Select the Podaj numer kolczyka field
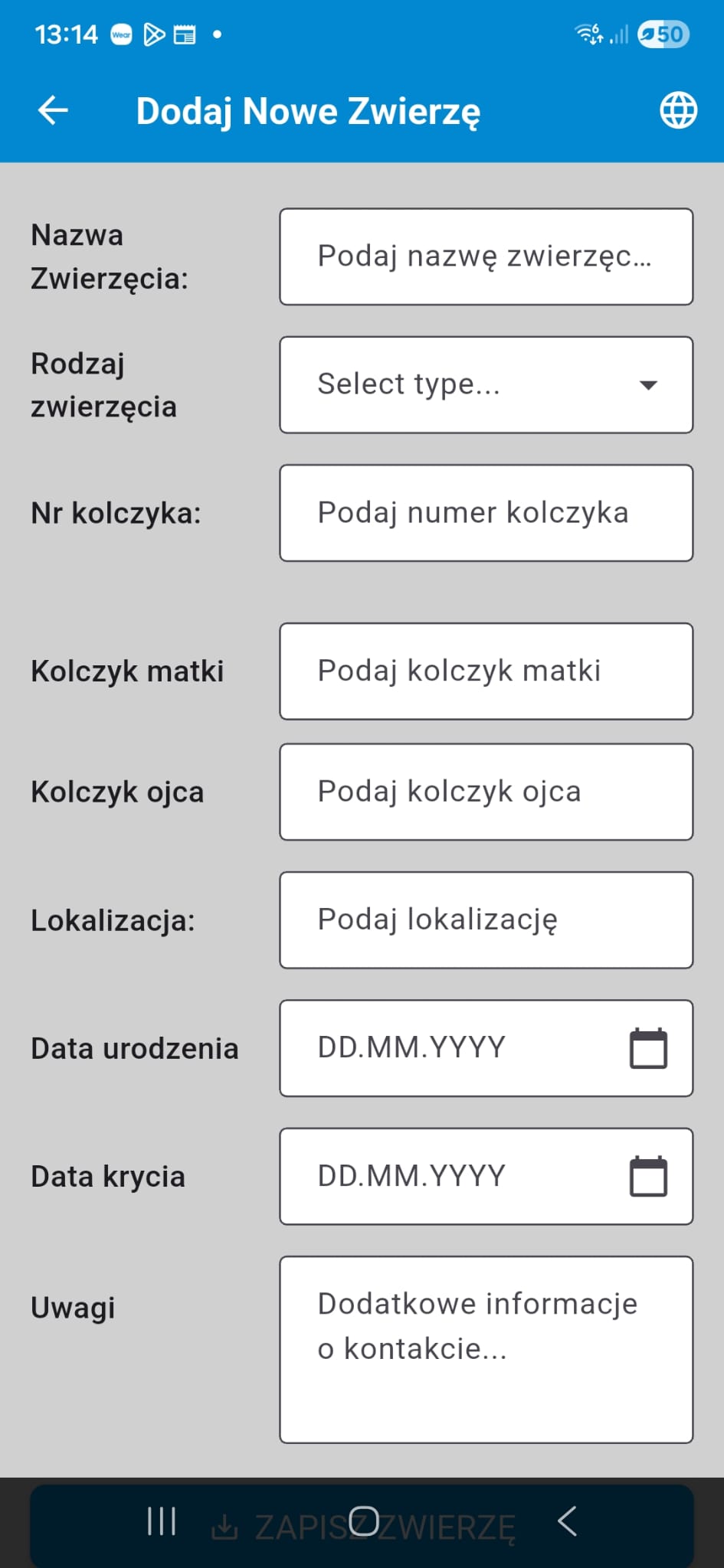Viewport: 724px width, 1568px height. (486, 512)
